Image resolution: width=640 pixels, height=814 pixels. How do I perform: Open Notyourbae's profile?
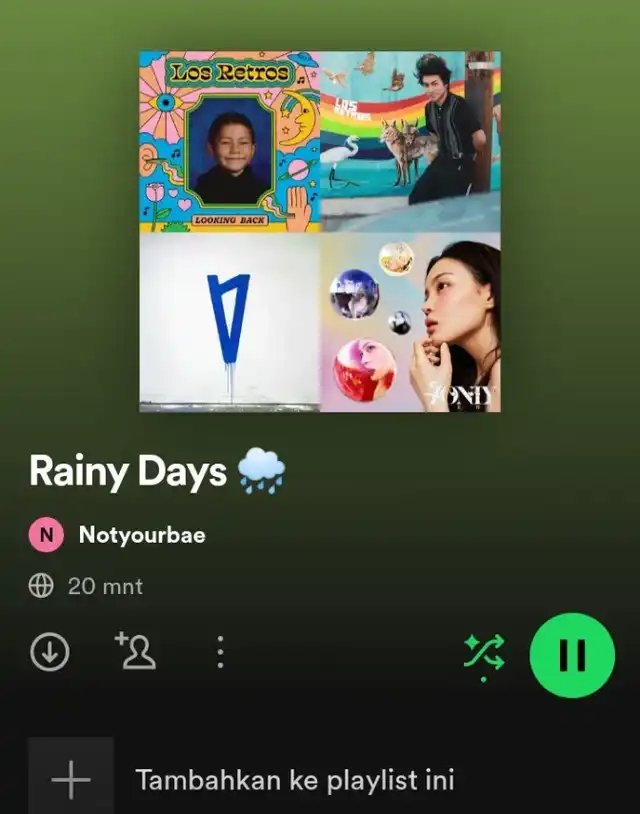tap(141, 535)
